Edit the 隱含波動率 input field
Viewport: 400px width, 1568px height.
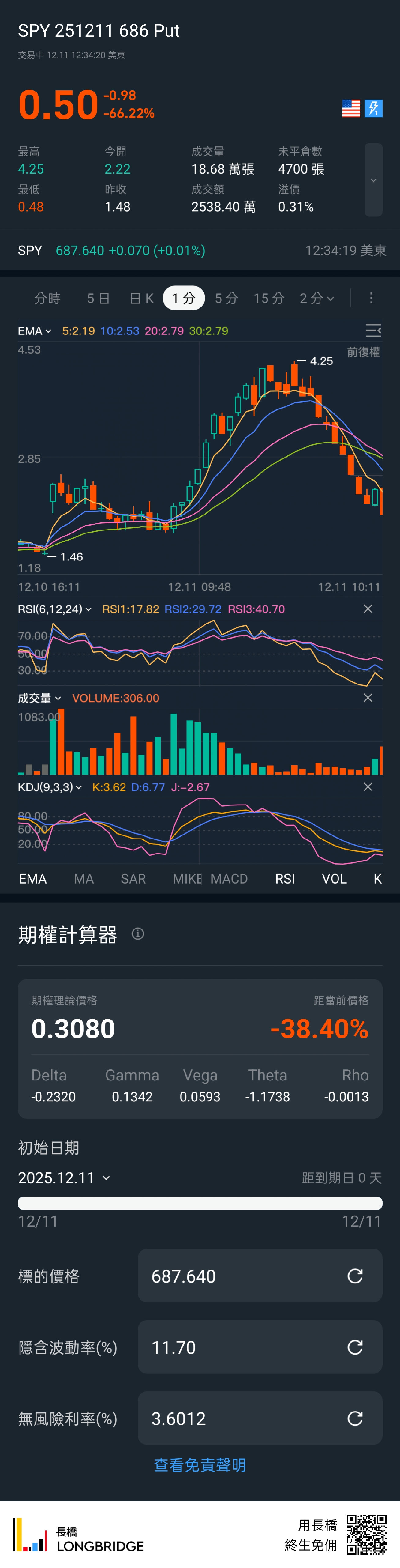point(243,1347)
